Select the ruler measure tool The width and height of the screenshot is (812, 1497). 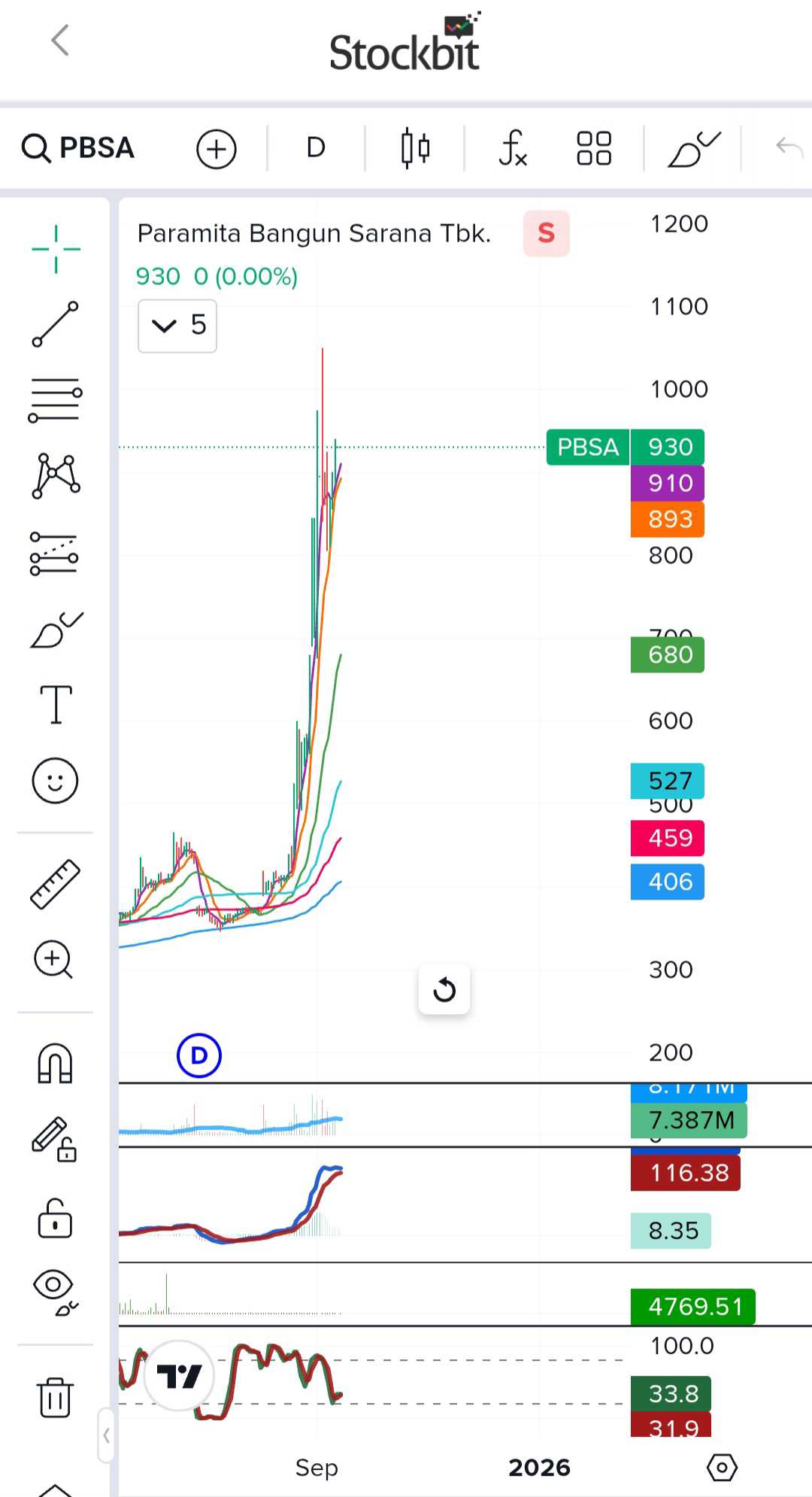(56, 884)
